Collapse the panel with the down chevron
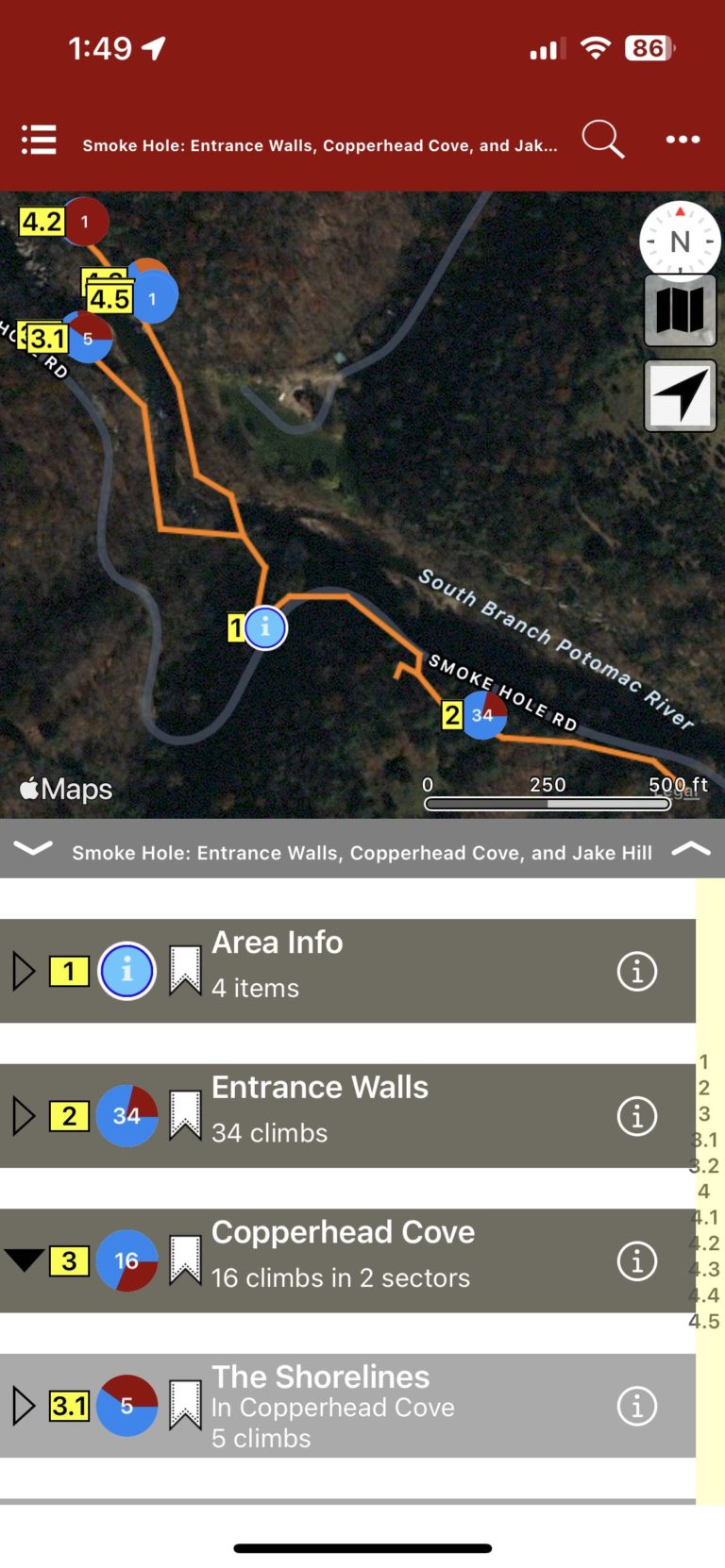This screenshot has width=725, height=1568. point(33,849)
